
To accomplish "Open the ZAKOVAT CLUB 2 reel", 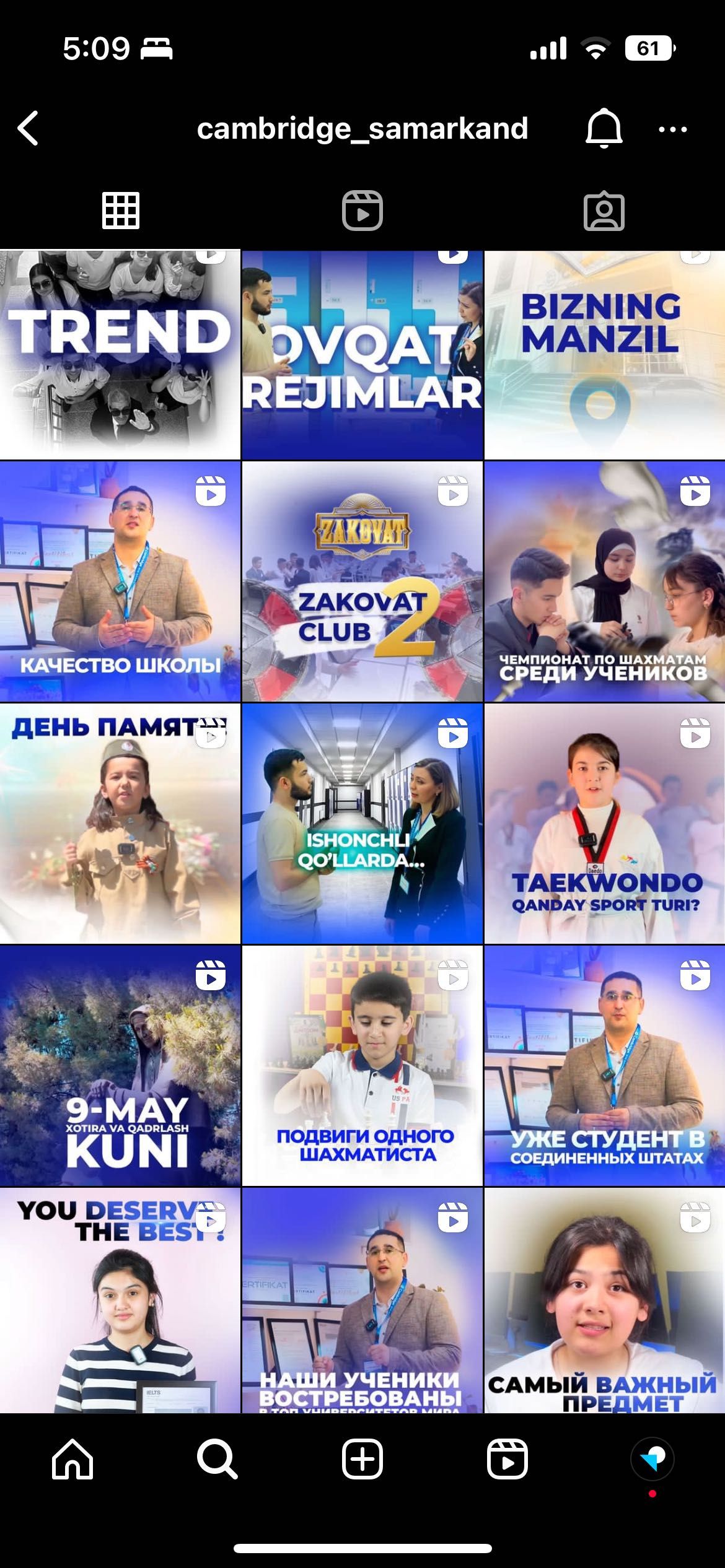I will tap(362, 581).
